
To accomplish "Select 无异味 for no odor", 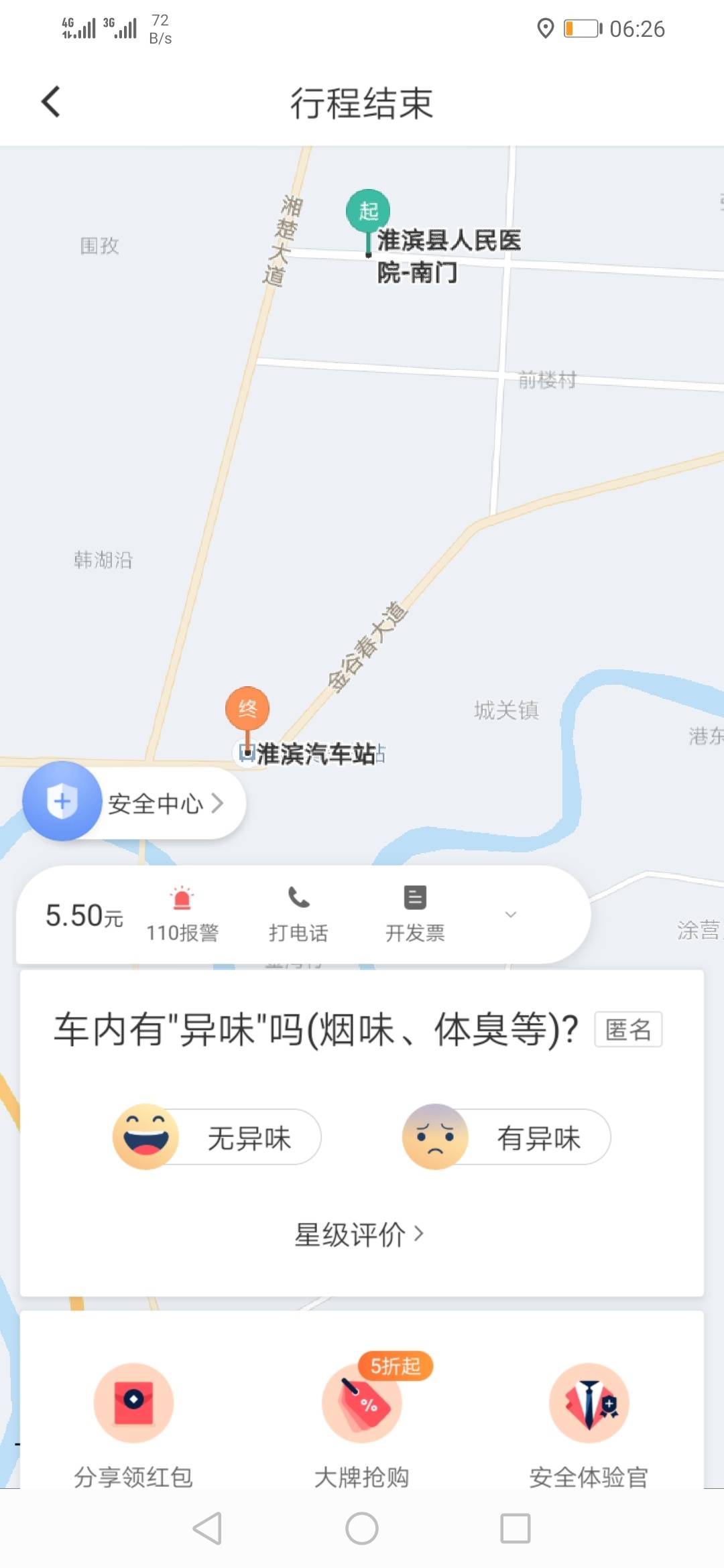I will [217, 1137].
